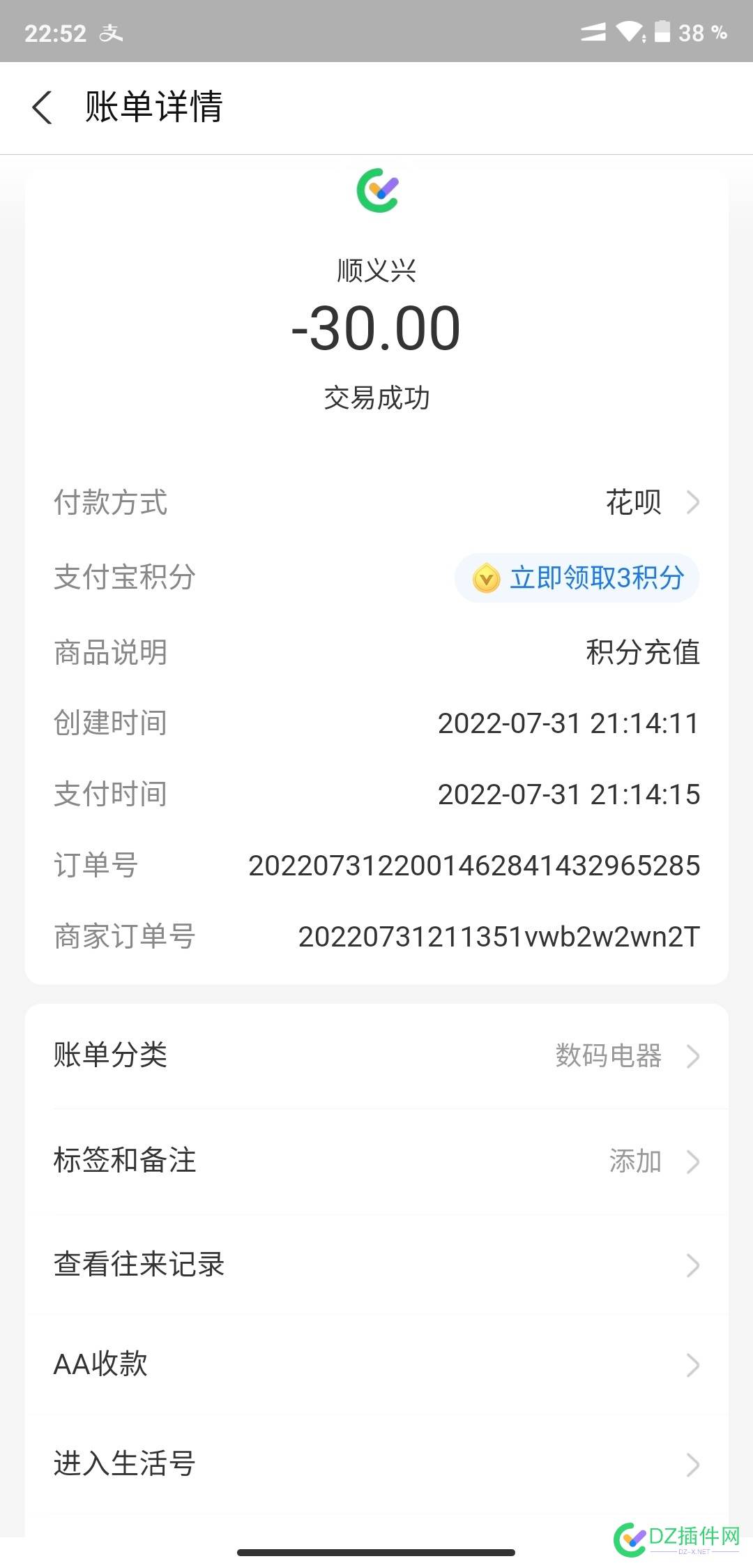Screen dimensions: 753x1568
Task: Expand the 花呗 payment method row
Action: (692, 502)
